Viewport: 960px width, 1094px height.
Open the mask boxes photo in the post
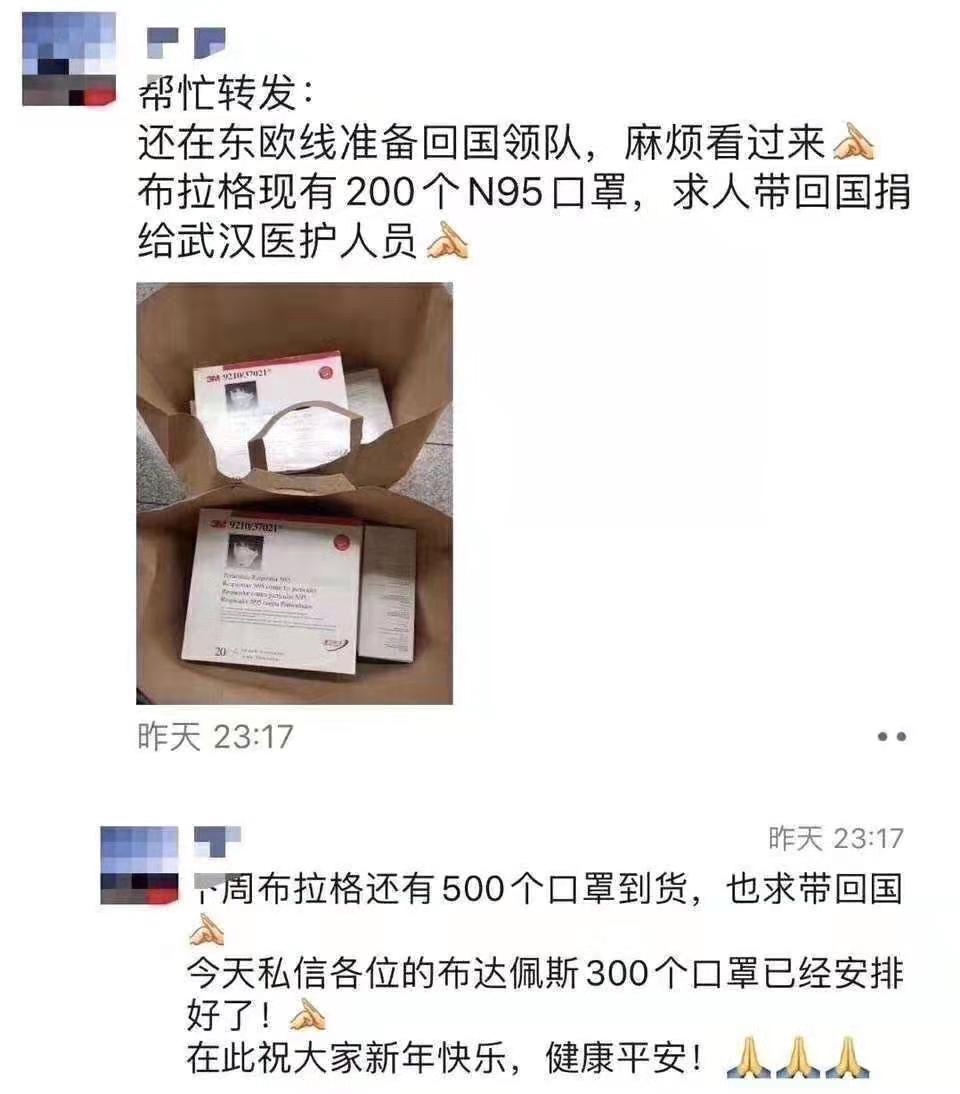click(294, 493)
